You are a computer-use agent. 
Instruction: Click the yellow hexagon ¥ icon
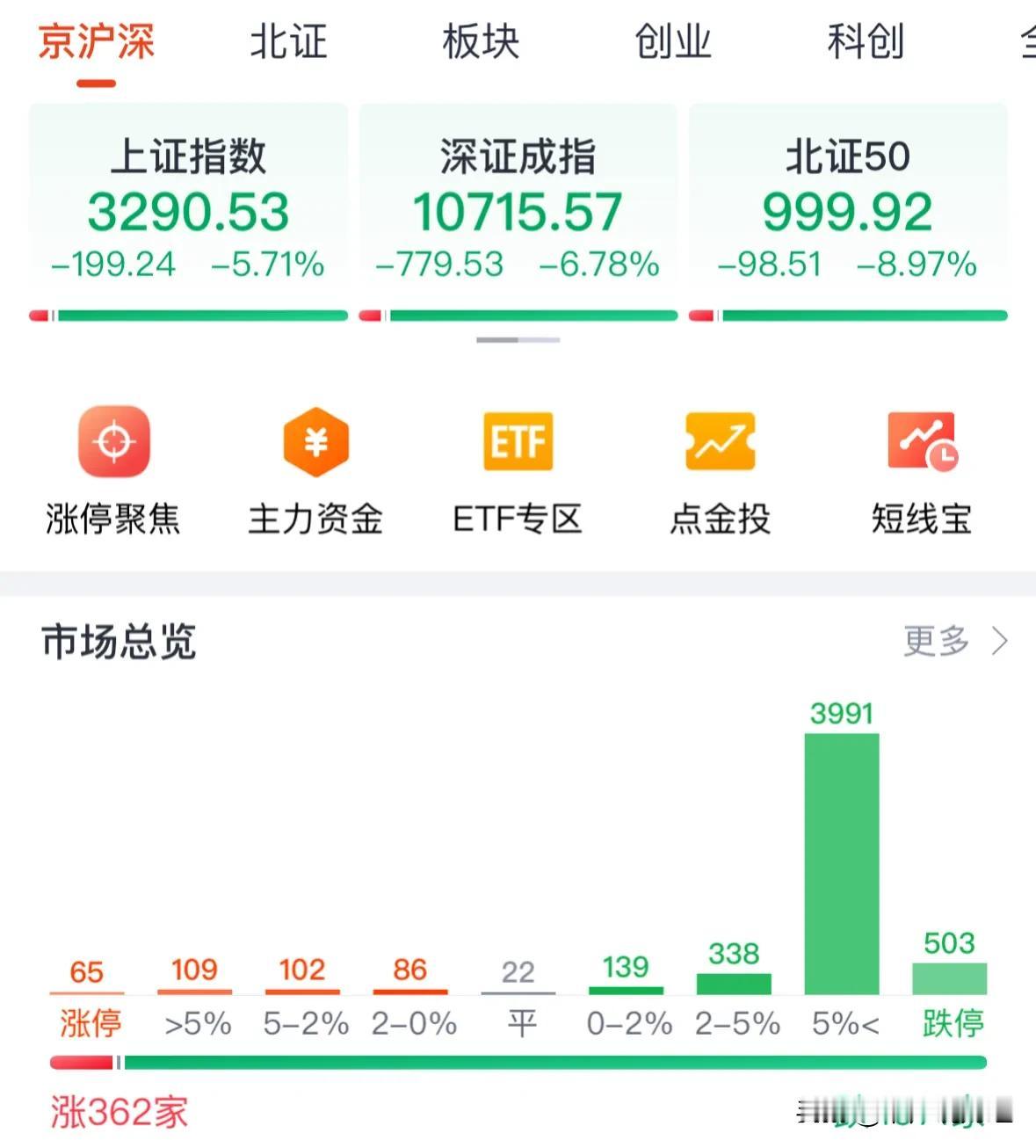316,442
